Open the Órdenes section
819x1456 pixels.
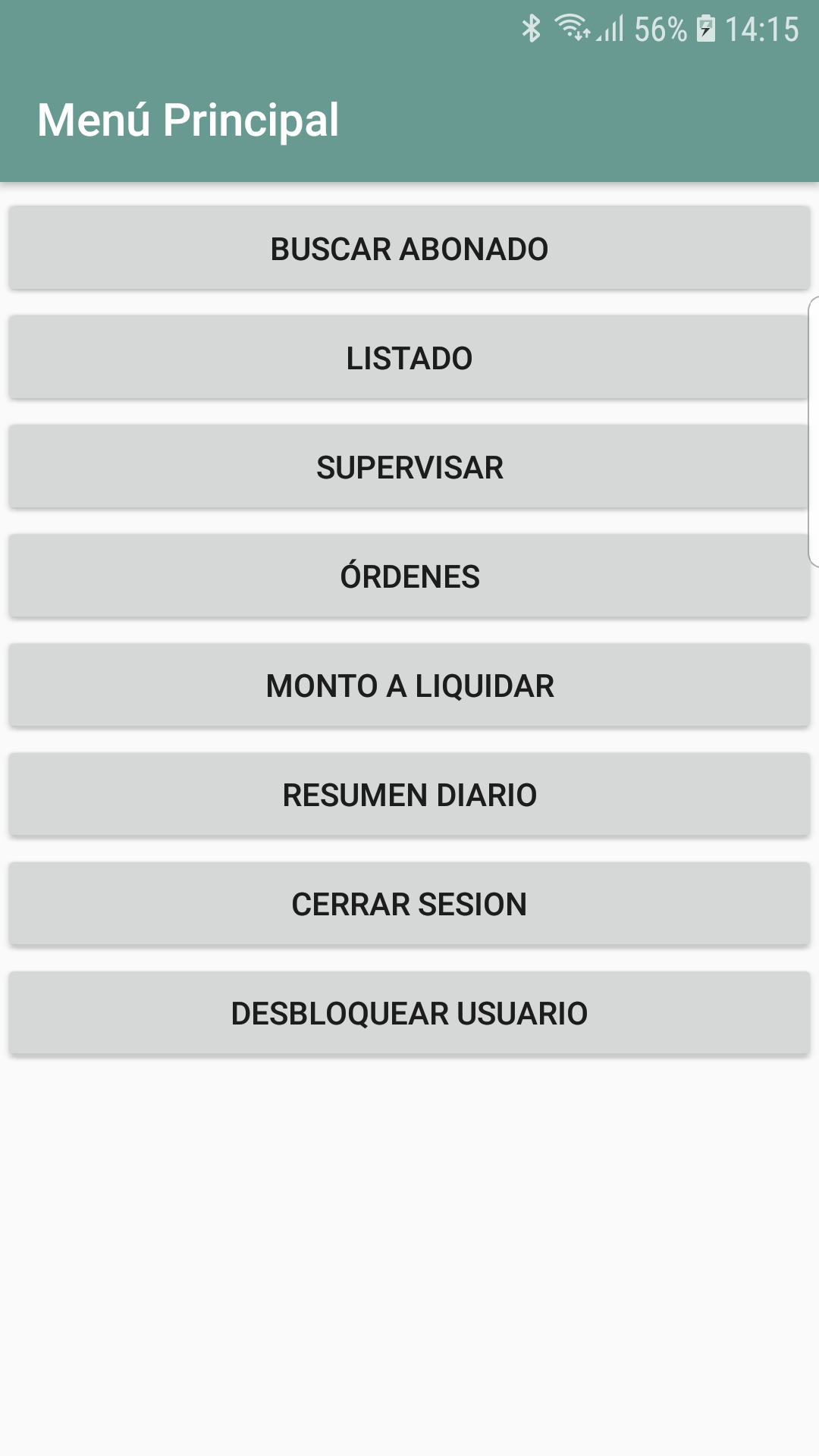[x=409, y=576]
